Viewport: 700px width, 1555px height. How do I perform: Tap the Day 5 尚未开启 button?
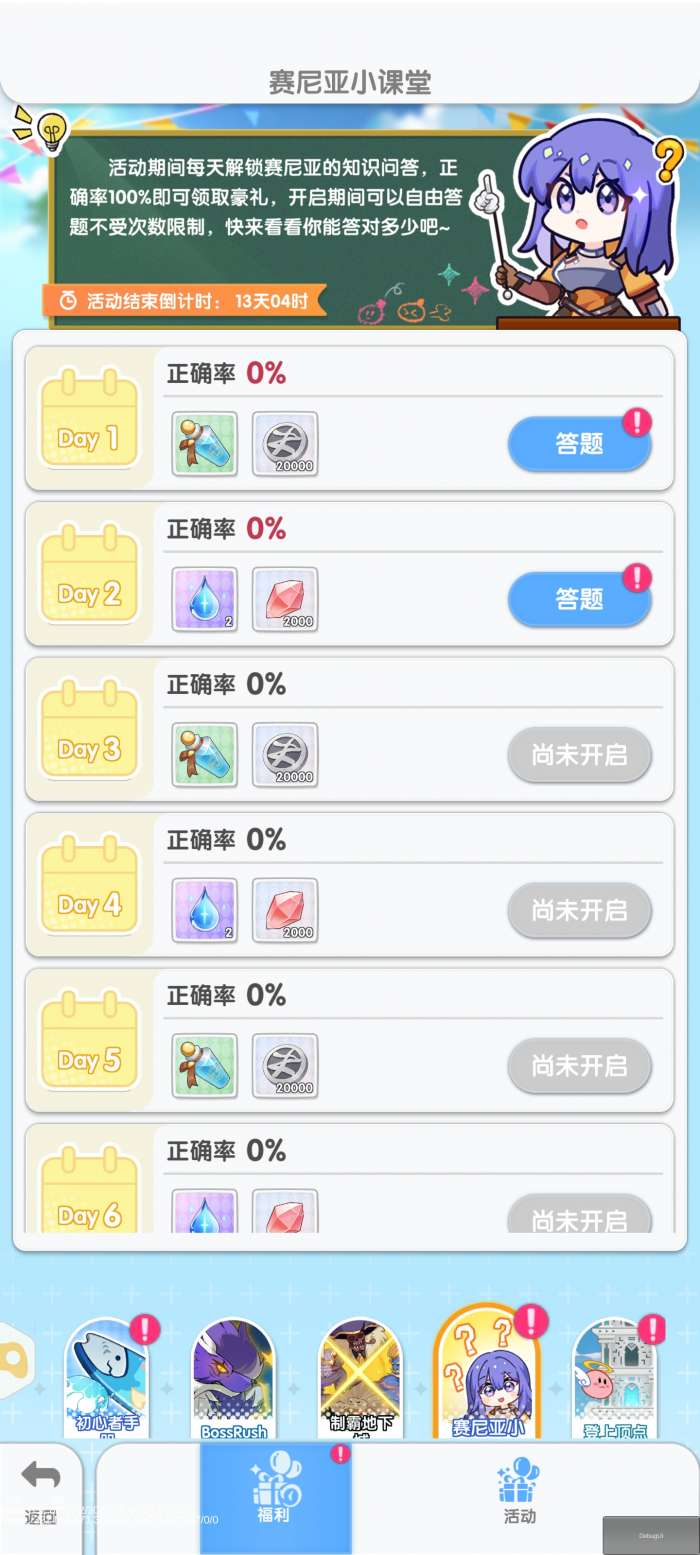(580, 1066)
